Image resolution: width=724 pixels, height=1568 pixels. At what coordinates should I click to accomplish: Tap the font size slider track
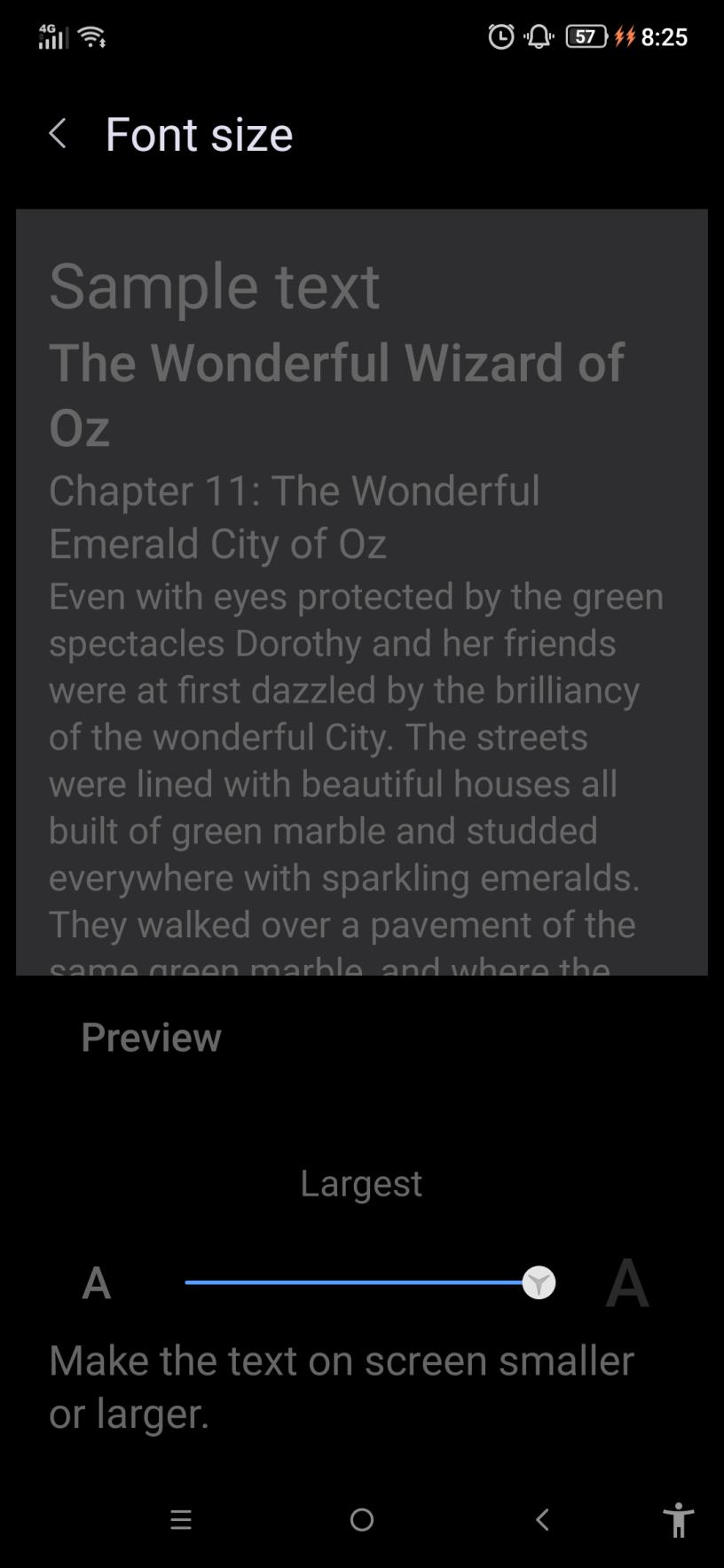355,1282
